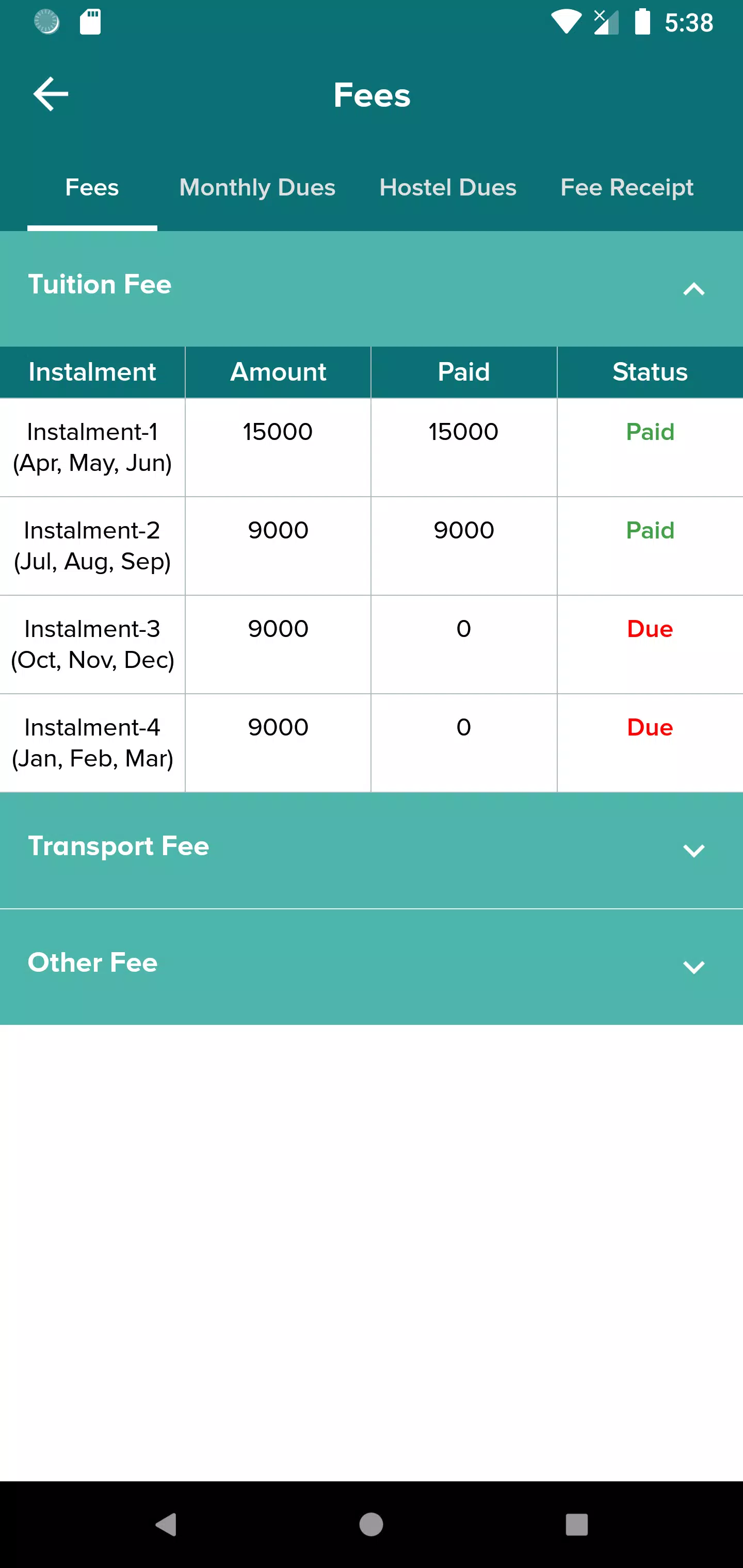
Task: Tap the system home button
Action: coord(371,1524)
